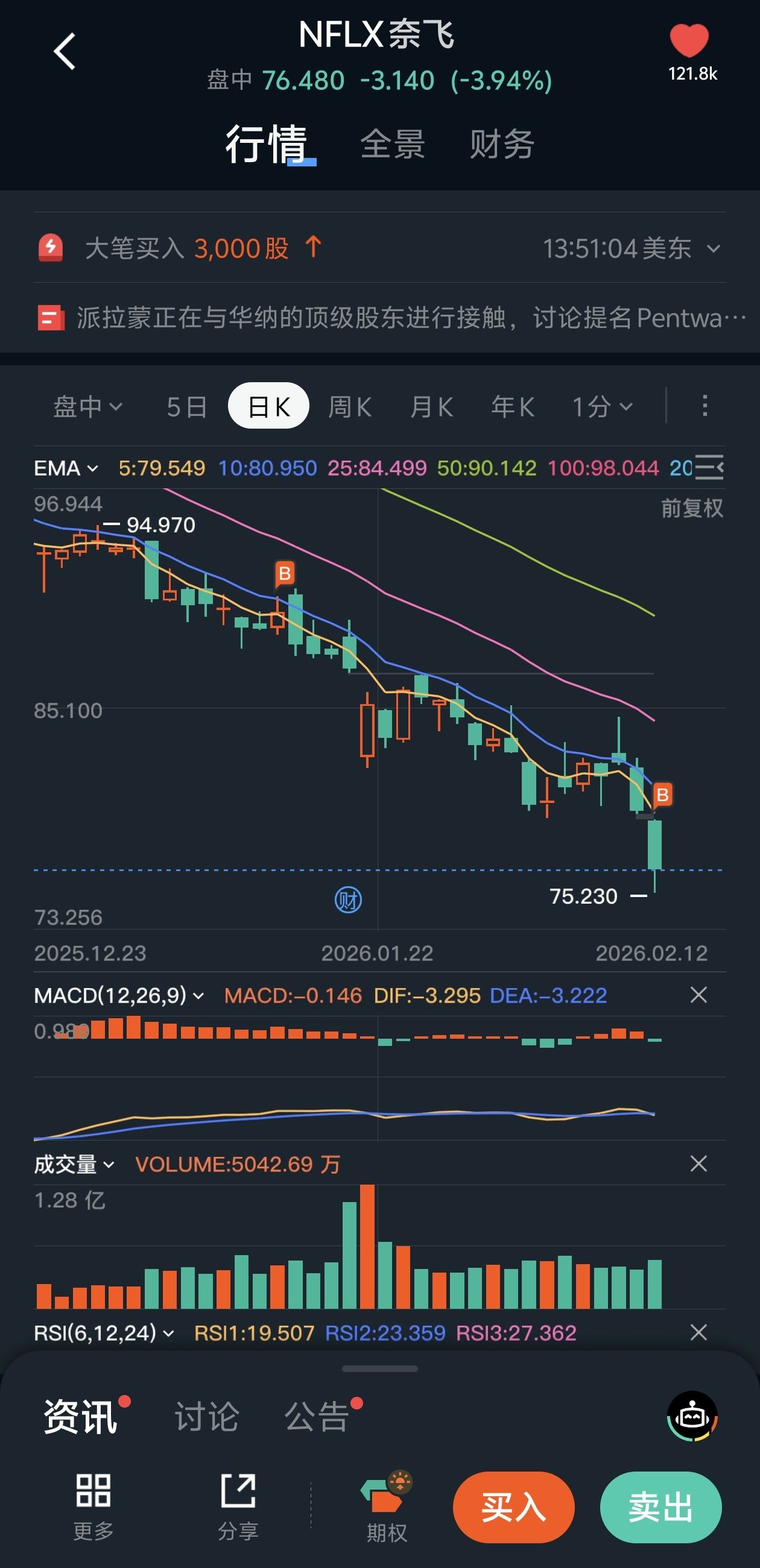Image resolution: width=760 pixels, height=1568 pixels.
Task: Close the MACD indicator panel
Action: [698, 995]
